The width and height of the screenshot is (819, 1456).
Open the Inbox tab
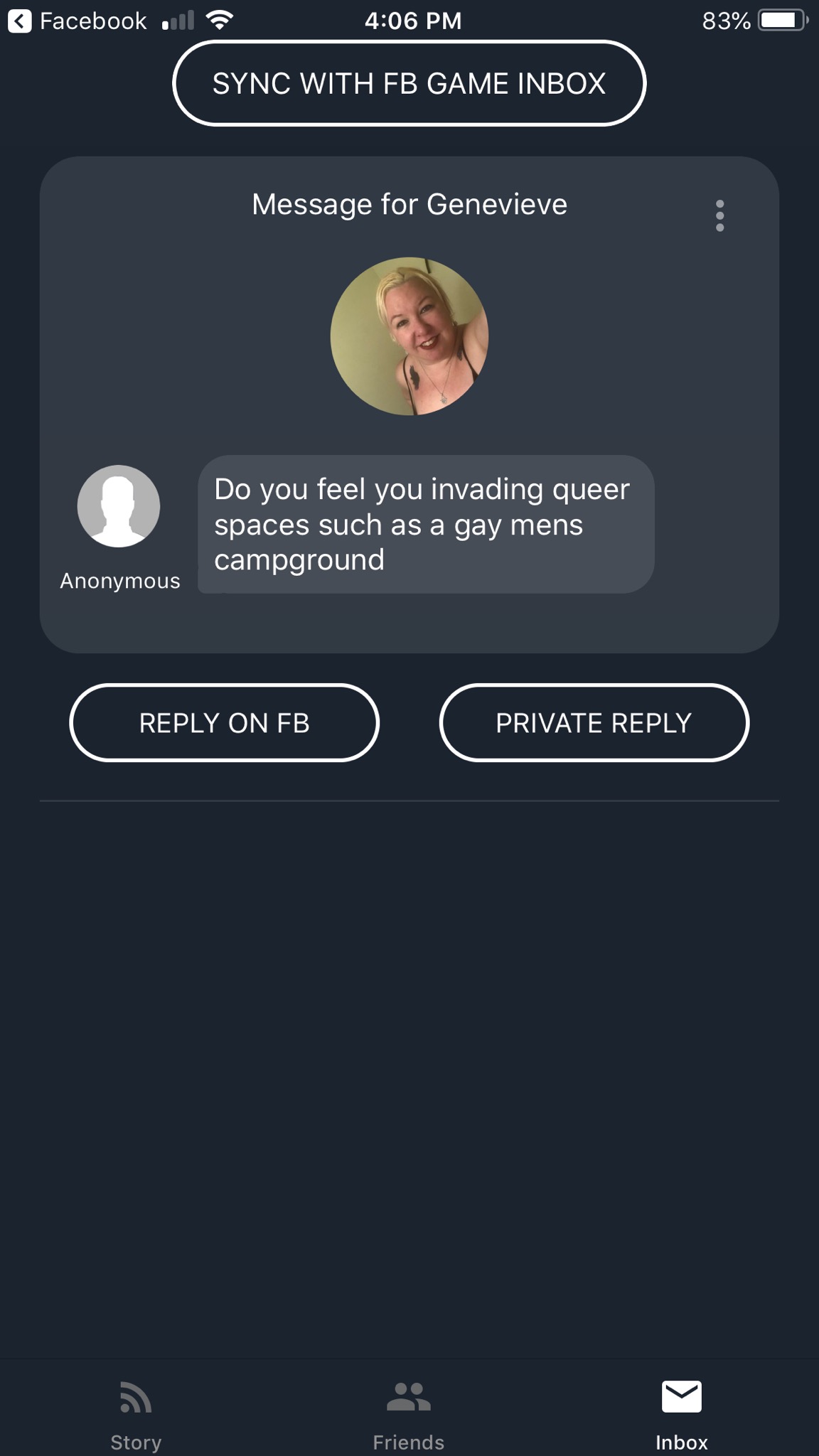(681, 1413)
